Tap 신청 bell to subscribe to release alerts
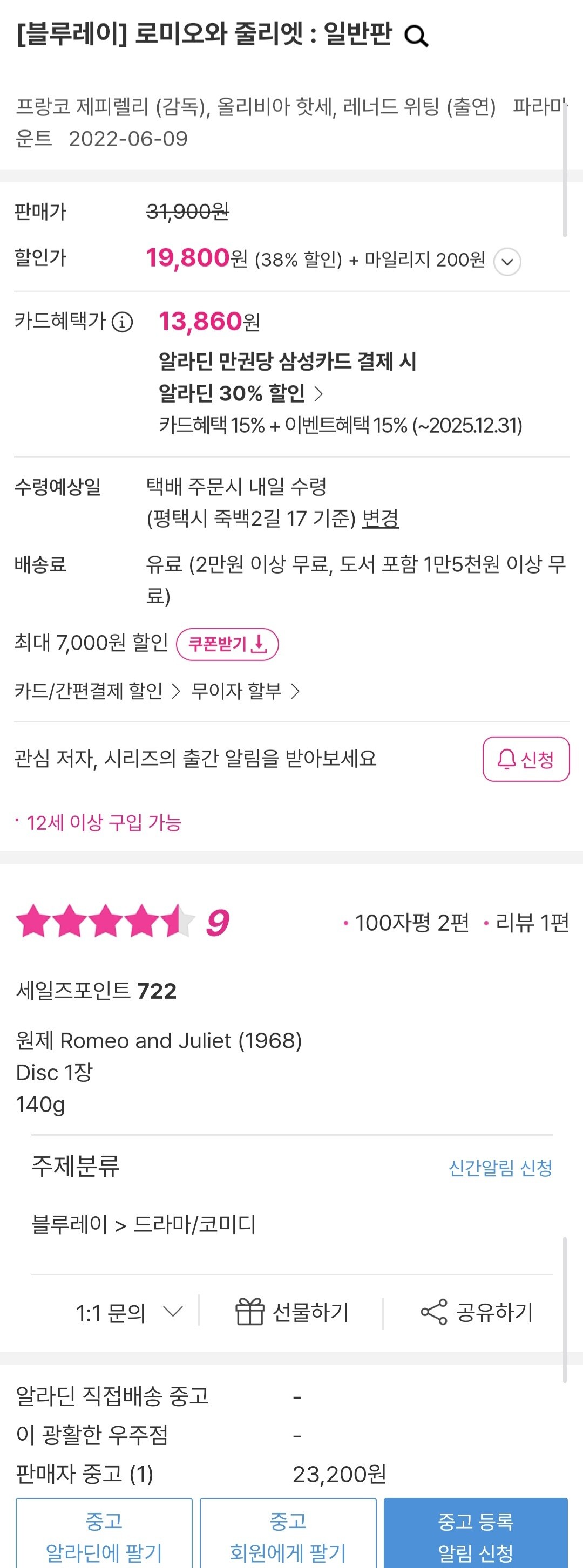The height and width of the screenshot is (1568, 583). point(526,759)
